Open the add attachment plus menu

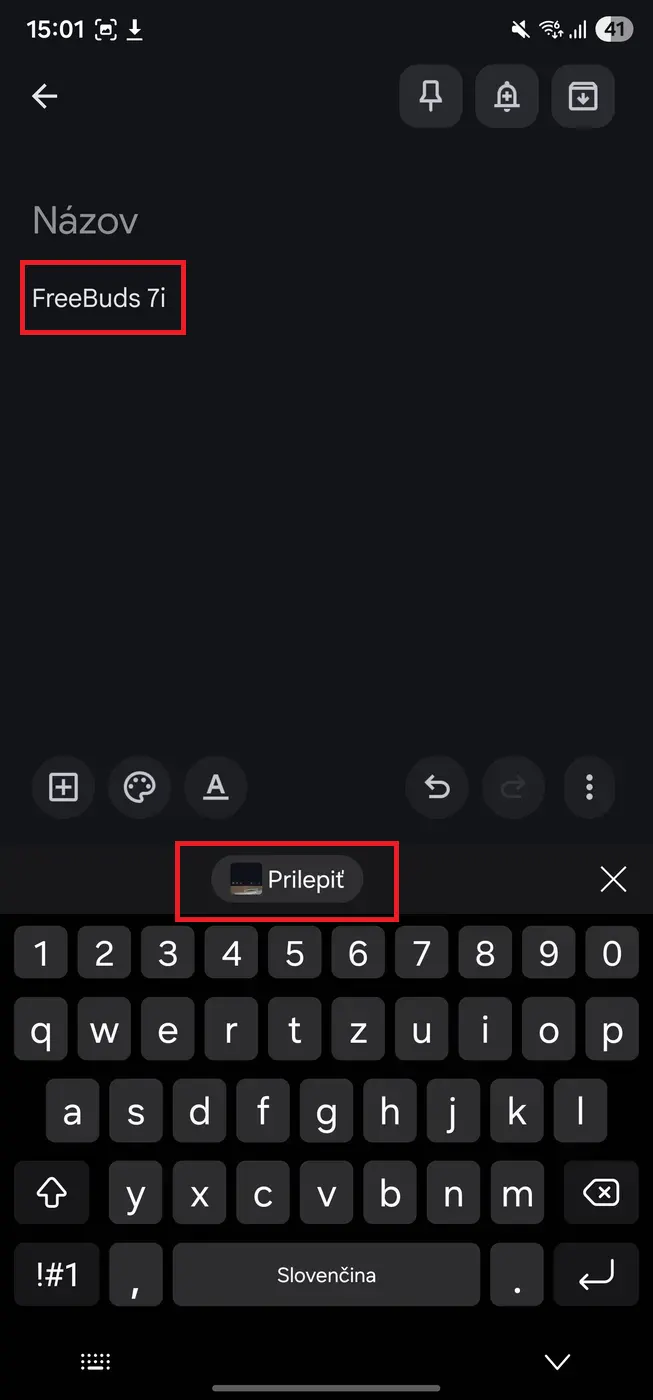(63, 788)
